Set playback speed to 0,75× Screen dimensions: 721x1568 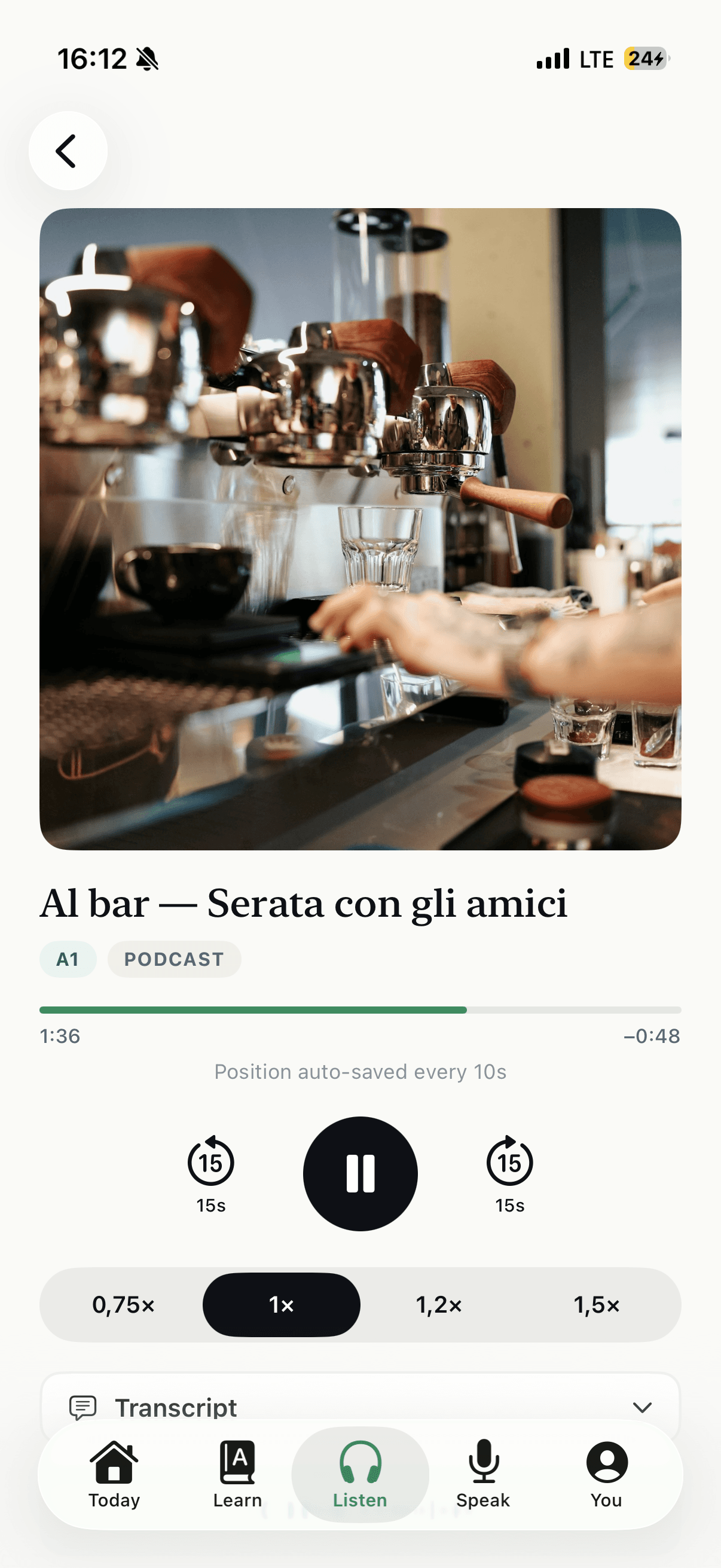(x=124, y=1304)
